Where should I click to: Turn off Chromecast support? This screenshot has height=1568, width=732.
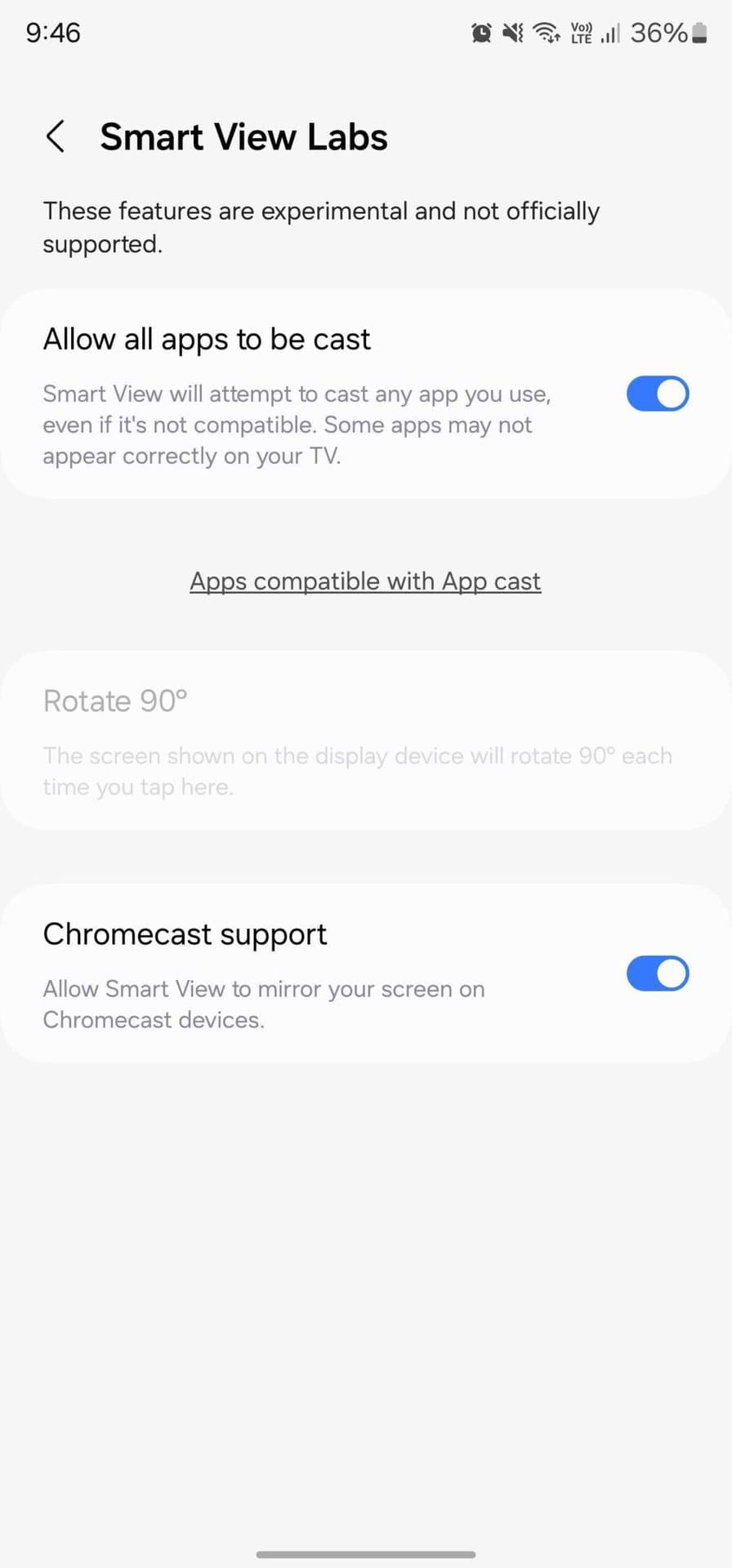[x=658, y=973]
